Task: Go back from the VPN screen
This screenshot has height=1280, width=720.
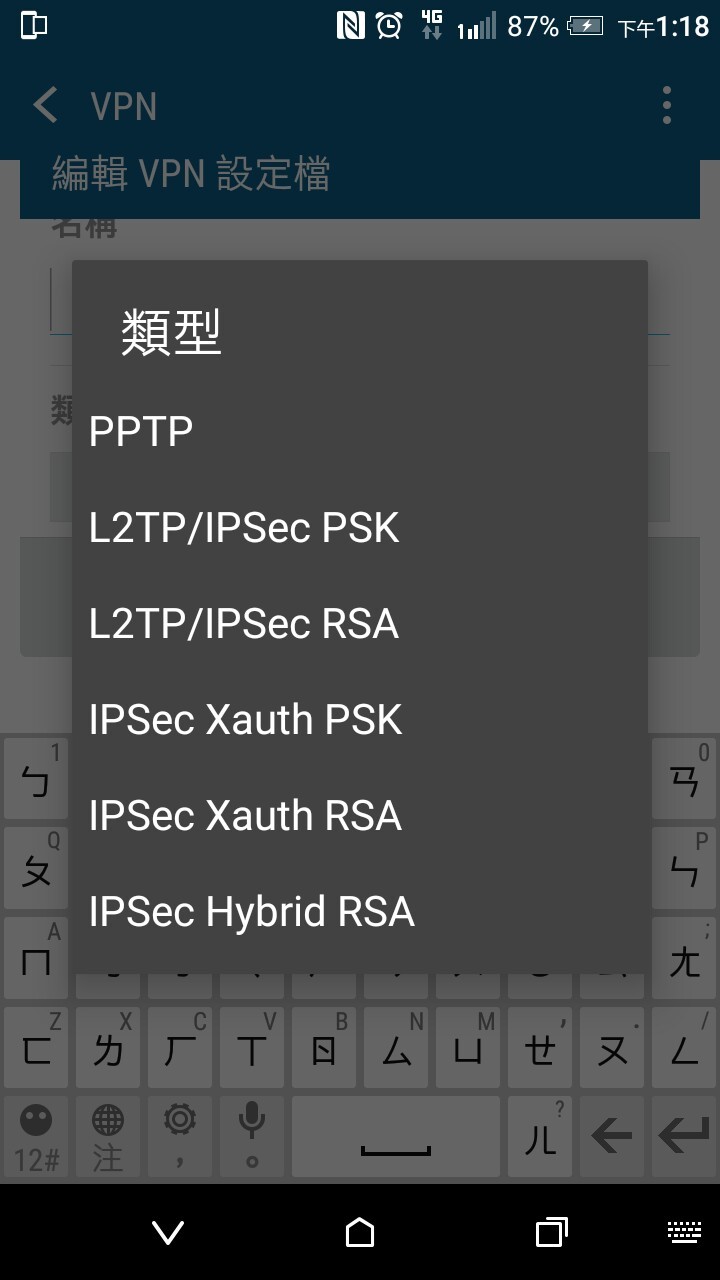Action: point(45,105)
